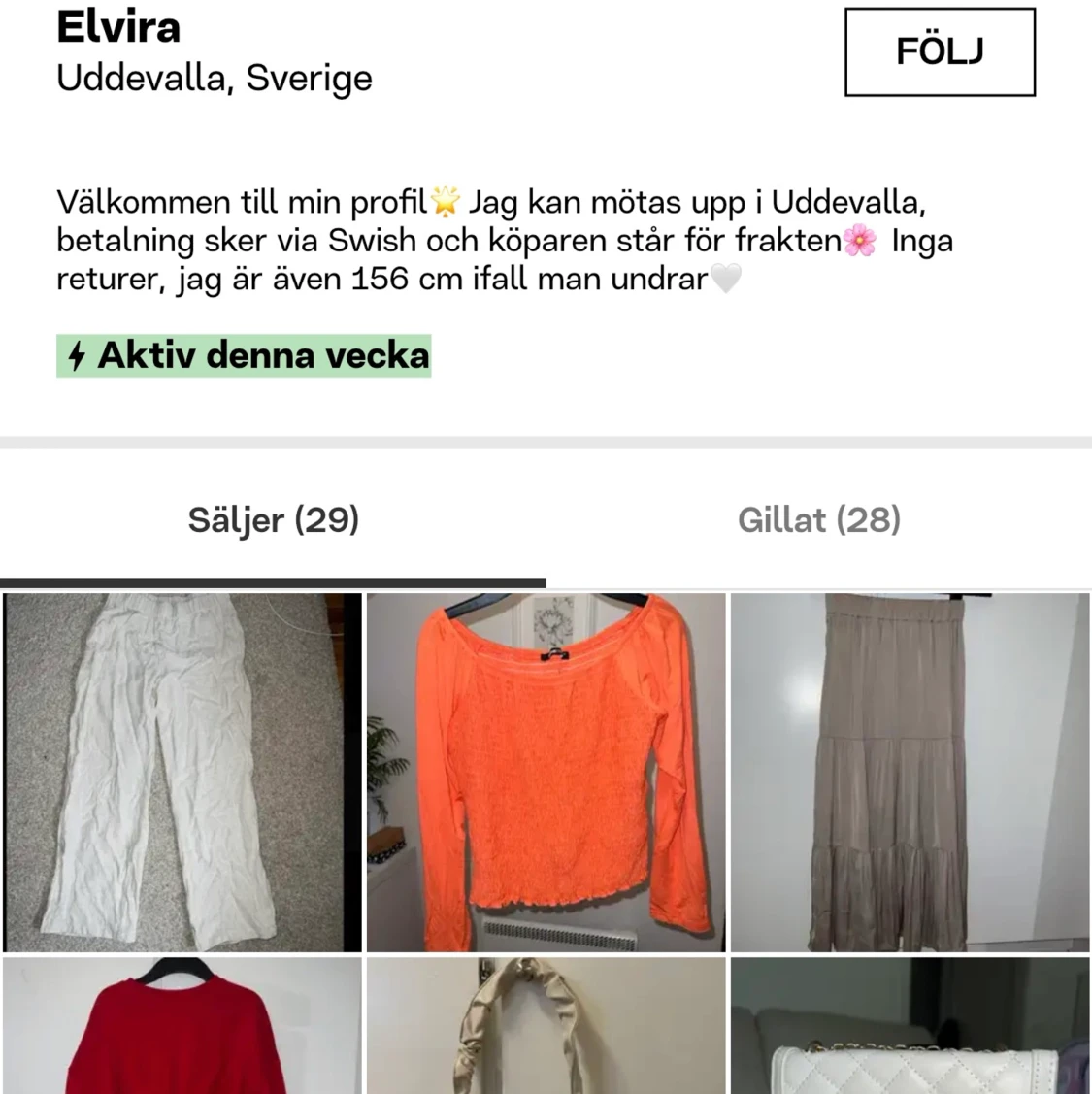Select the red sweater thumbnail
Screen dimensions: 1092x1094
(x=181, y=1029)
